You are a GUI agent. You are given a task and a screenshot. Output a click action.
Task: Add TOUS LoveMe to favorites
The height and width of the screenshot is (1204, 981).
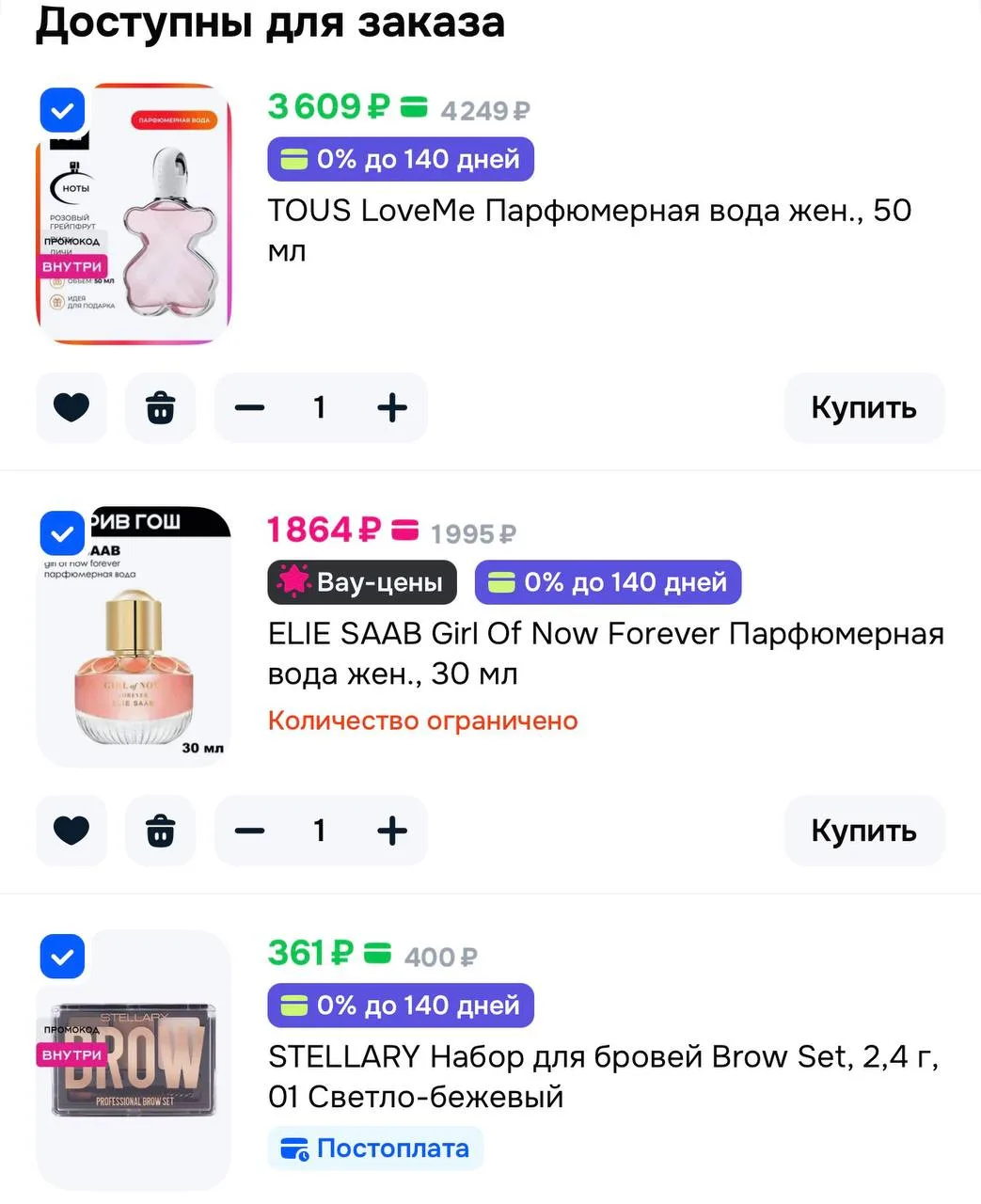pos(71,407)
